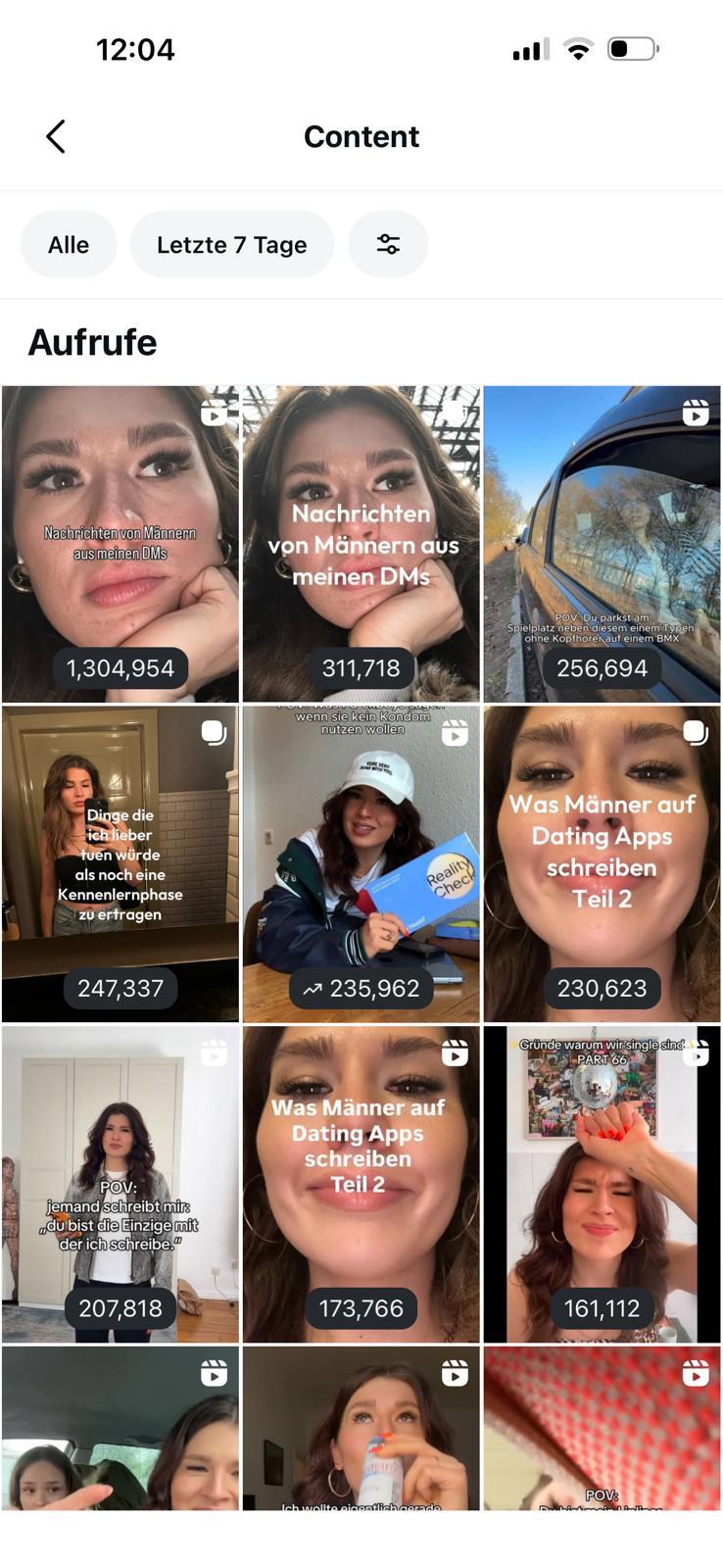Select the Alle filter chip

69,245
